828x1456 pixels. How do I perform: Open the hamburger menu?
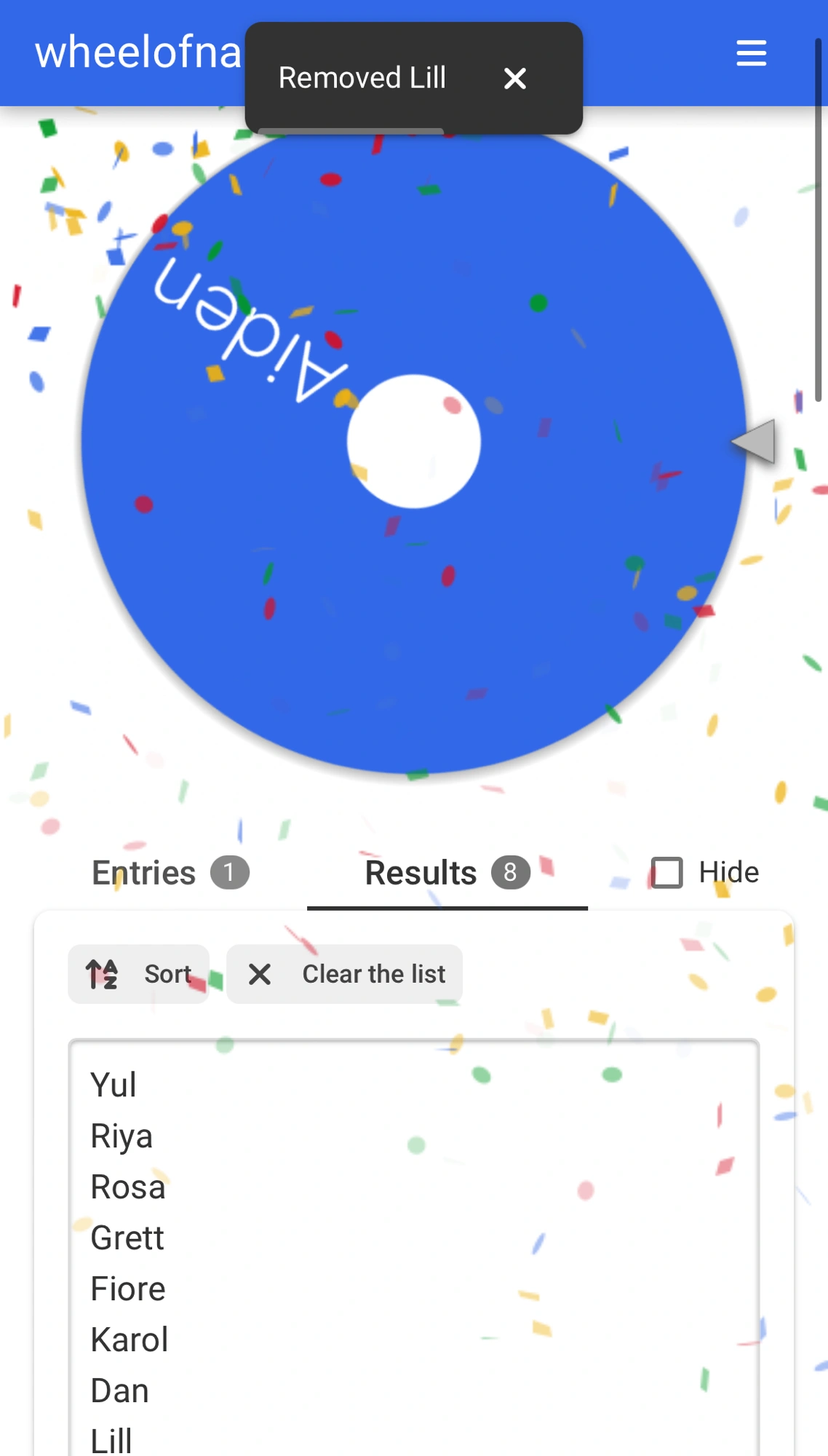(751, 53)
